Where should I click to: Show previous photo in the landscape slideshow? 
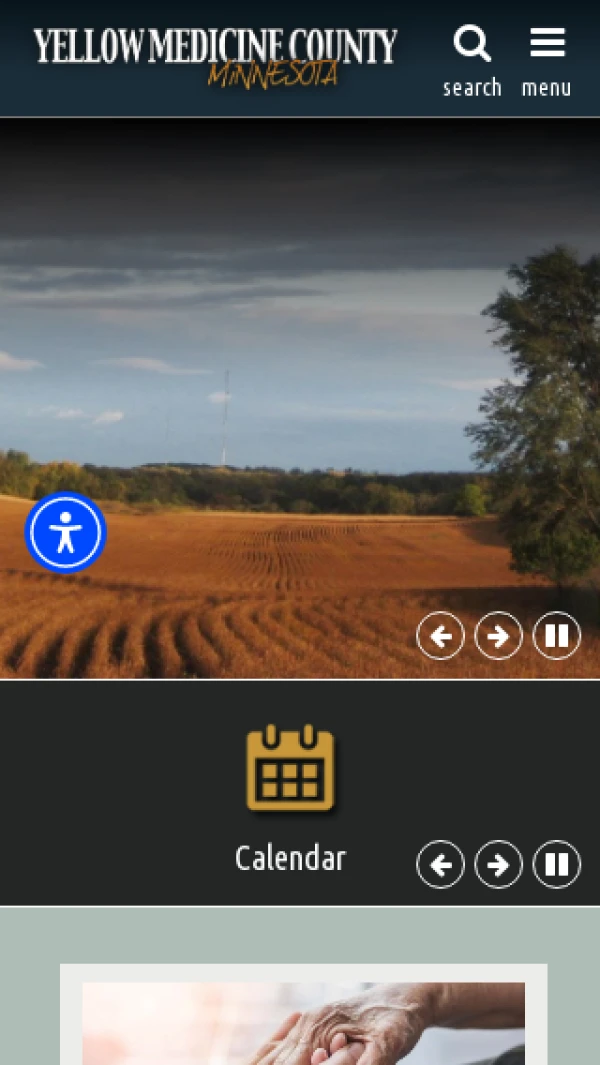440,635
